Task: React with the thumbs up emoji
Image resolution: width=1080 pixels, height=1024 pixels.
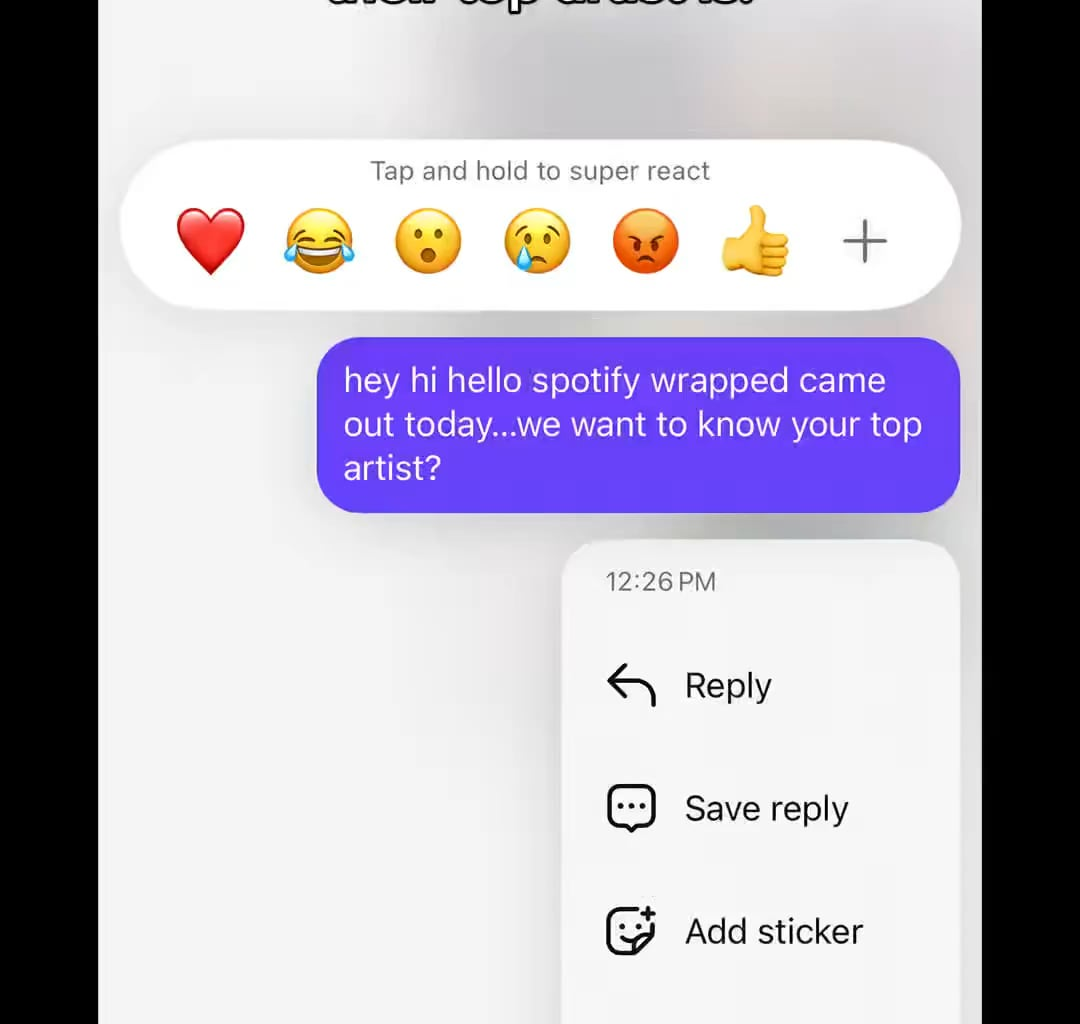Action: 755,241
